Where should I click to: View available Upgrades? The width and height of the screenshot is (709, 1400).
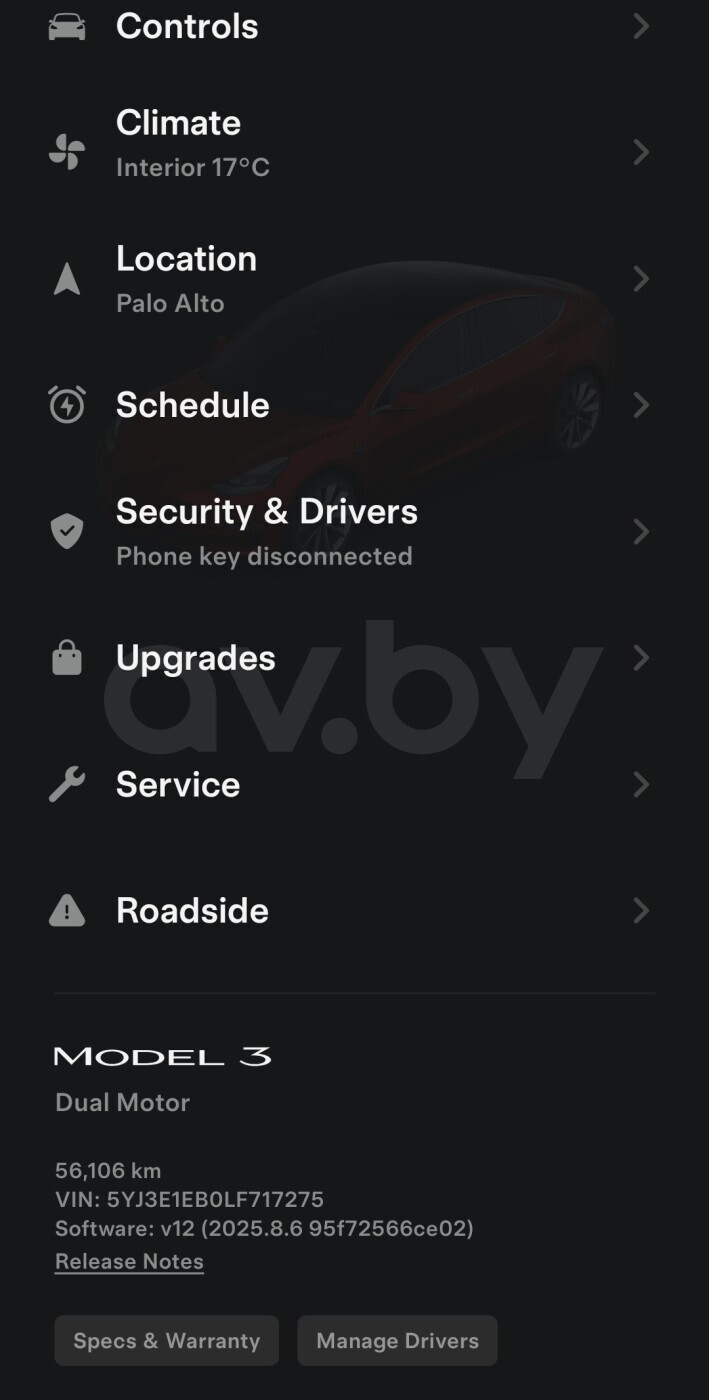(x=354, y=658)
